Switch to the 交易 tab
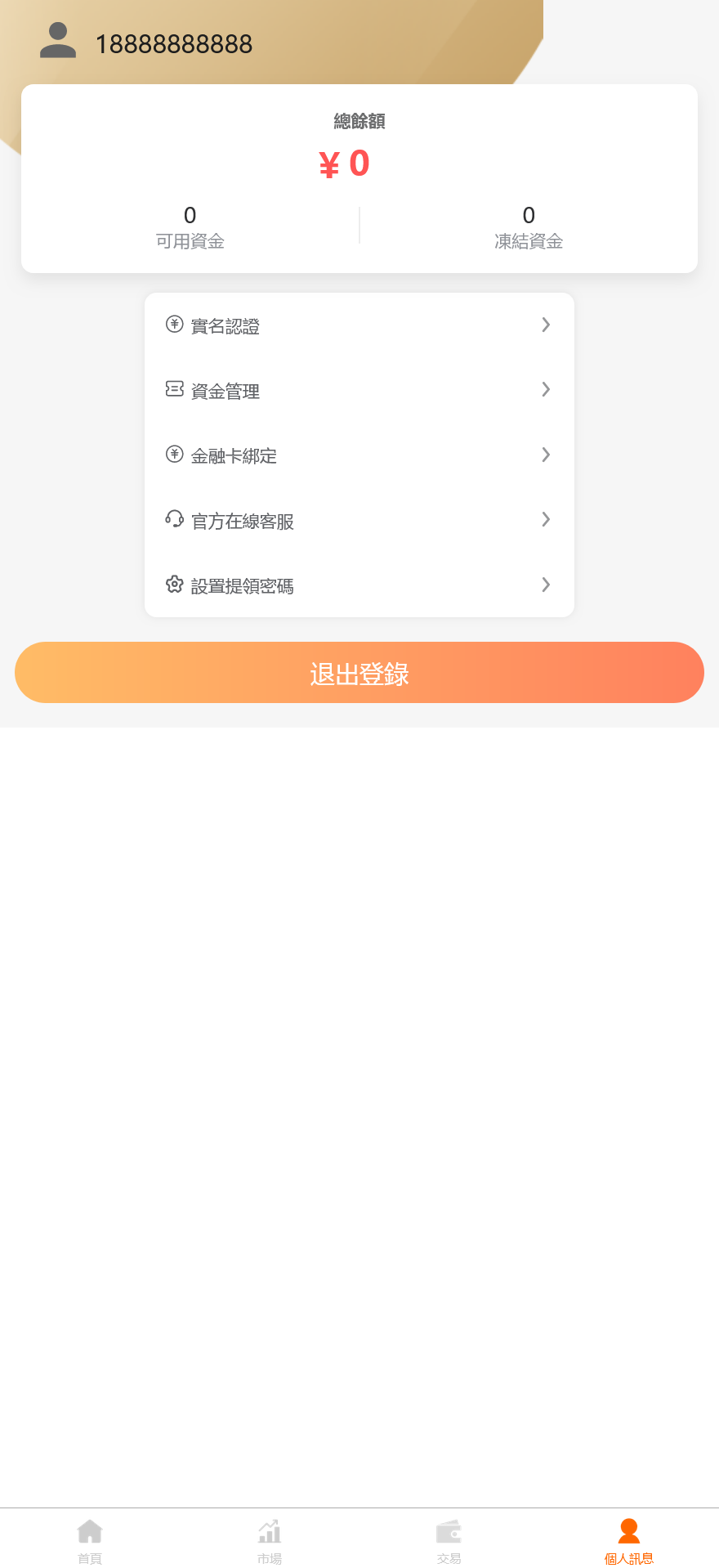719x1568 pixels. (x=449, y=1541)
